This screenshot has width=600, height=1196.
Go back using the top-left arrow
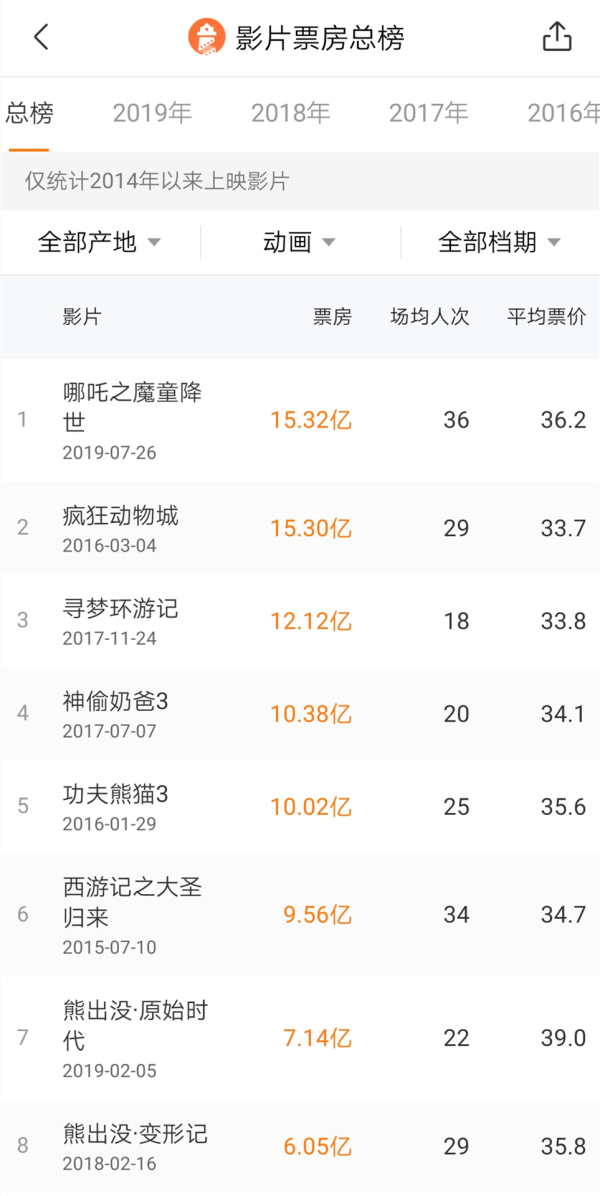coord(41,37)
